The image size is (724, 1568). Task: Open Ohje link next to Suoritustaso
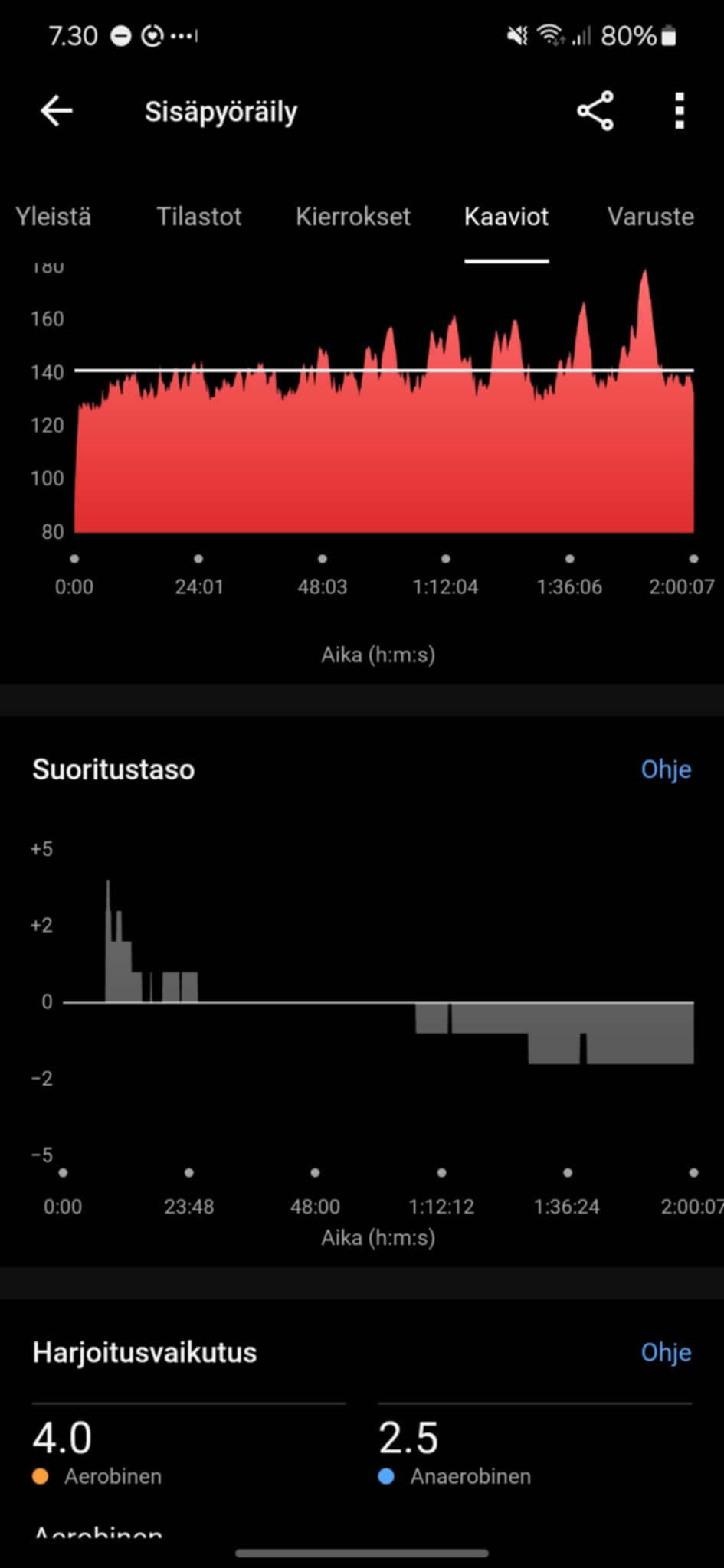pos(666,769)
